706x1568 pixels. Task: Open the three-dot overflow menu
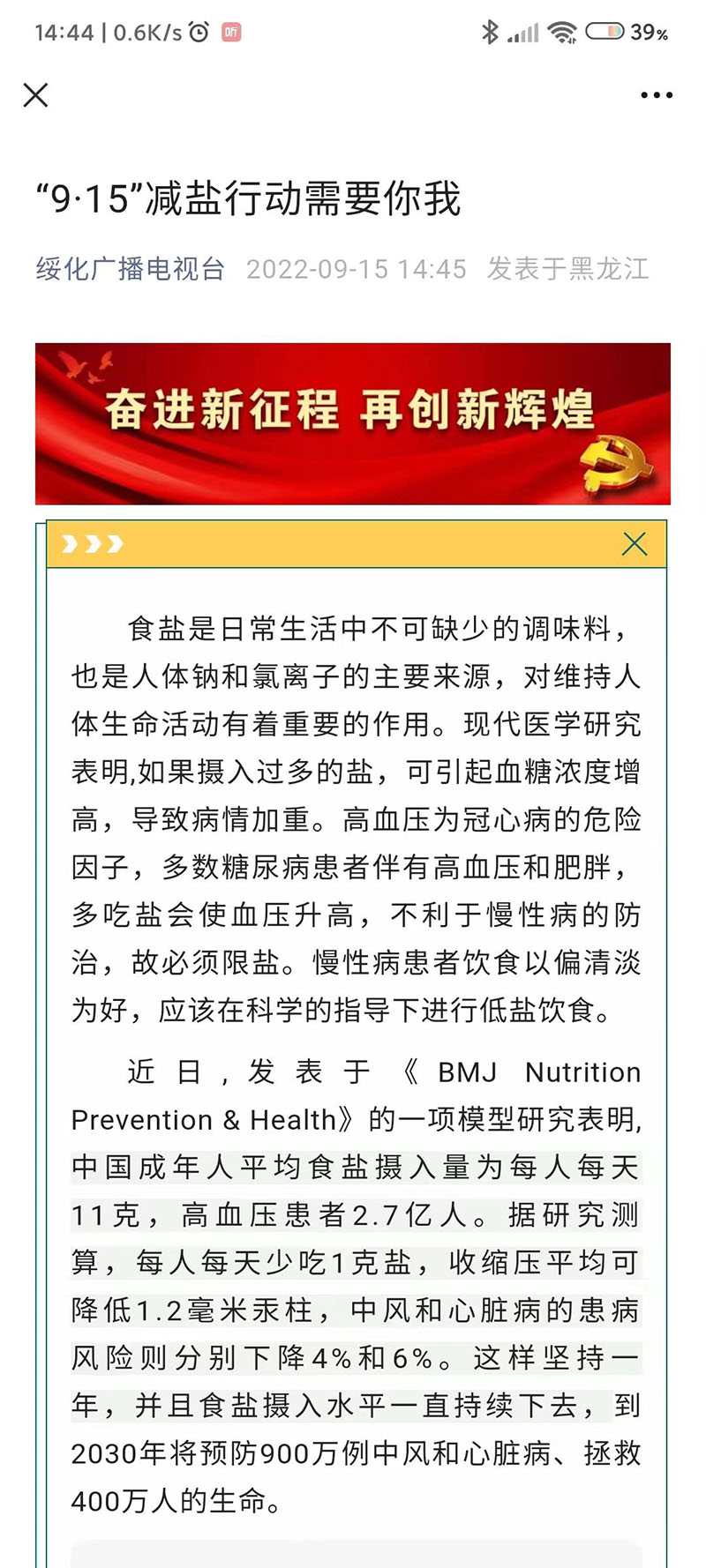tap(657, 95)
